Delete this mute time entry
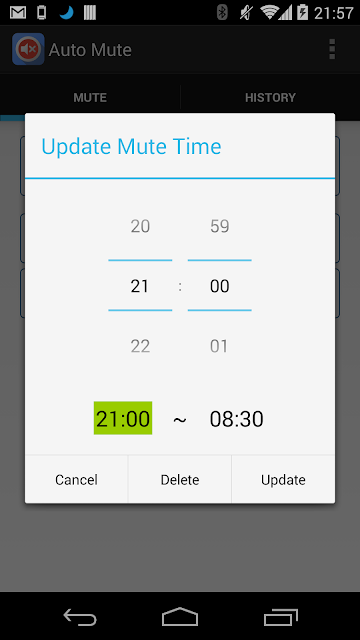The image size is (360, 640). coord(180,480)
